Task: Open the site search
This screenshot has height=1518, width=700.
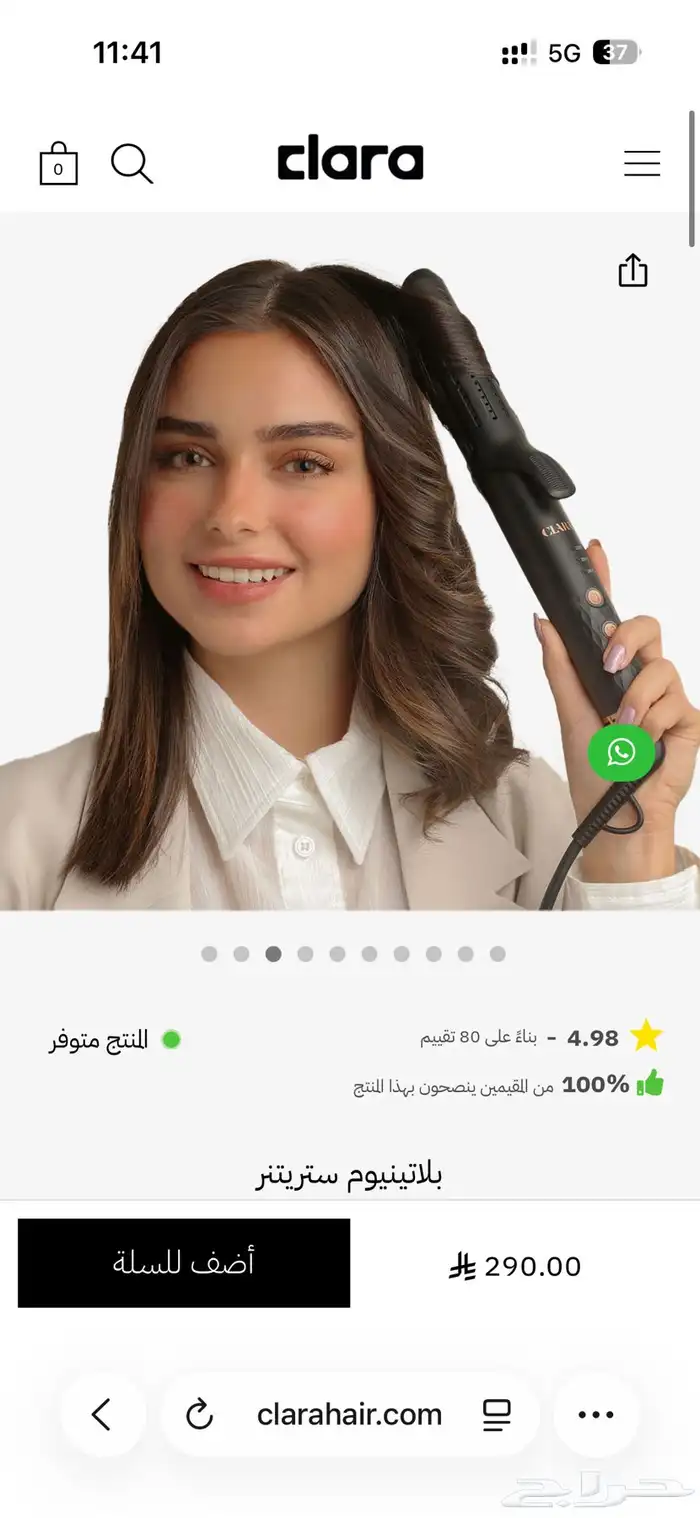Action: pos(131,163)
